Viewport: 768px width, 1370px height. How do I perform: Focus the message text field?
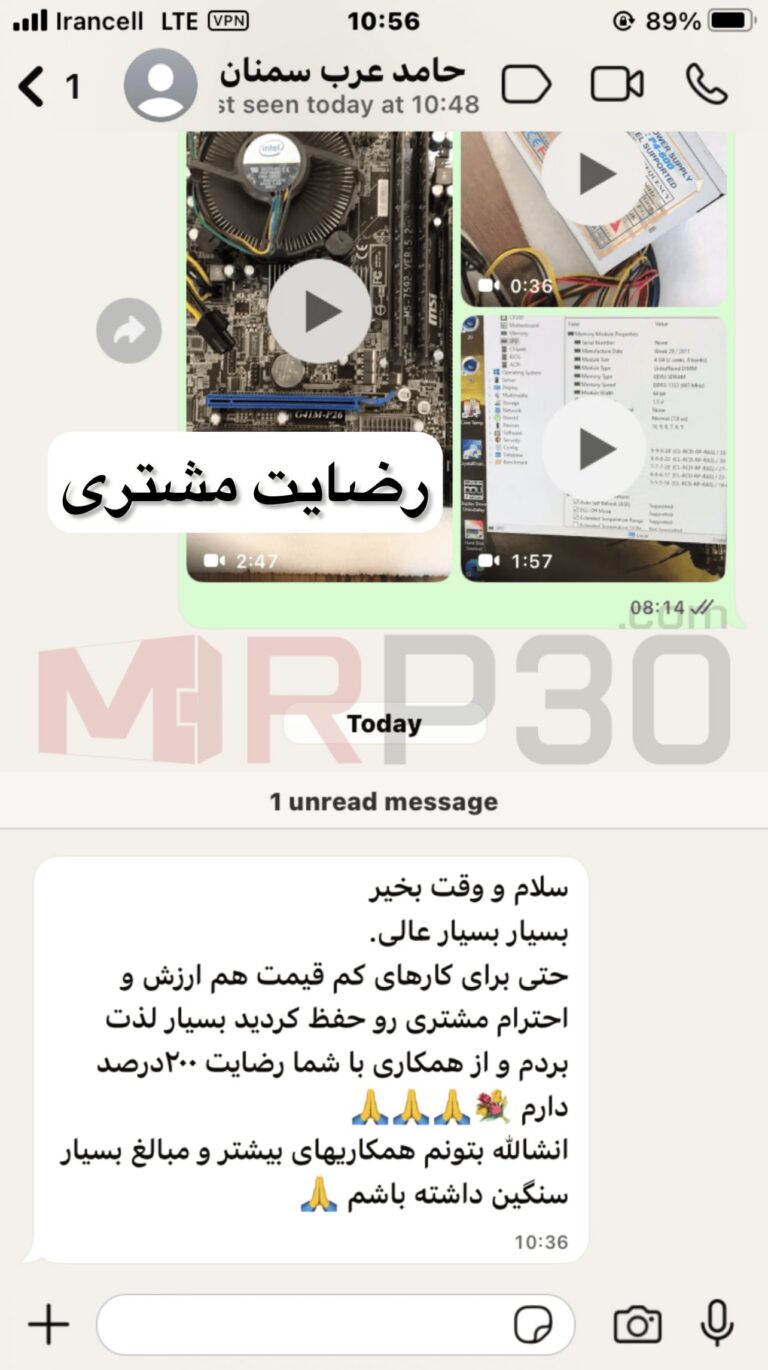click(x=300, y=1325)
